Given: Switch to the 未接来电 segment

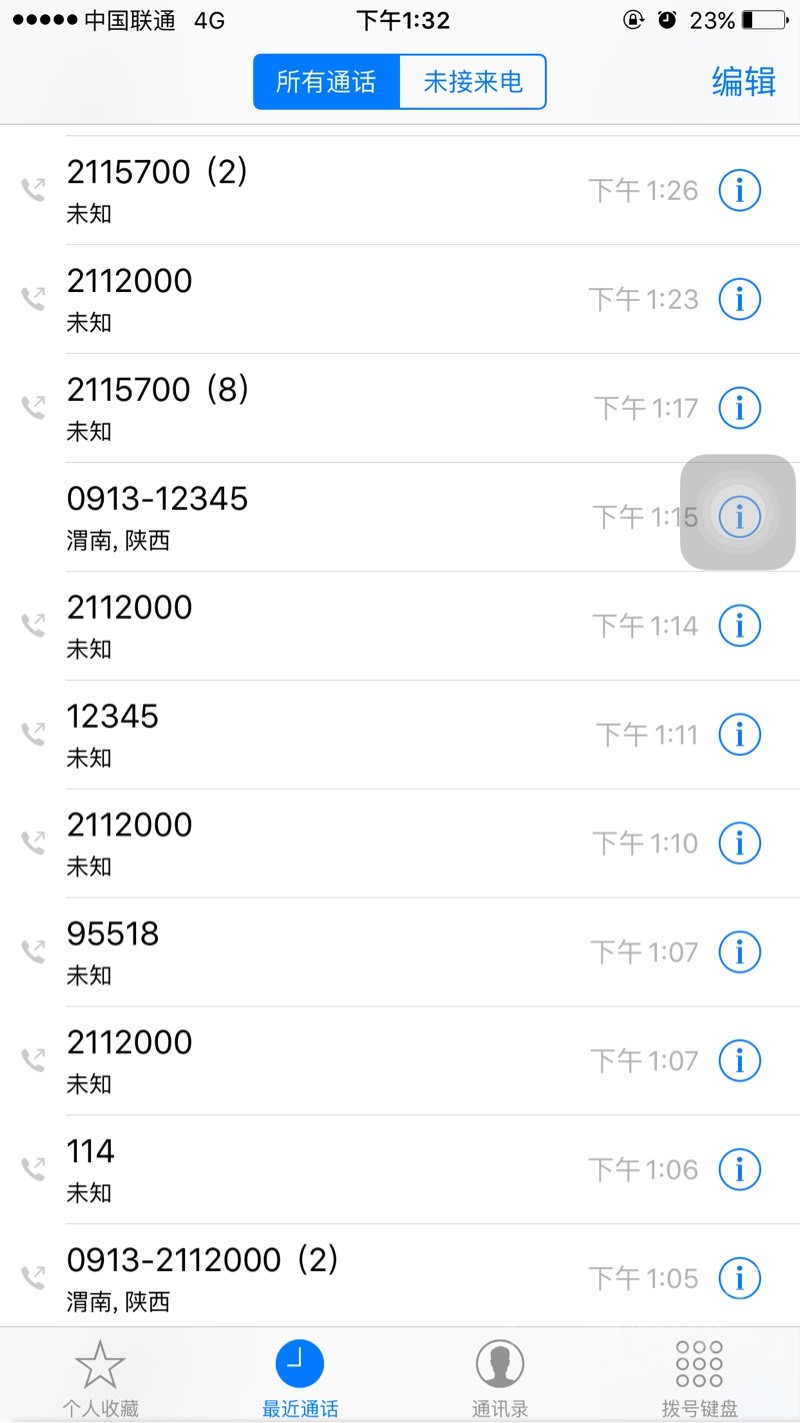Looking at the screenshot, I should point(473,81).
